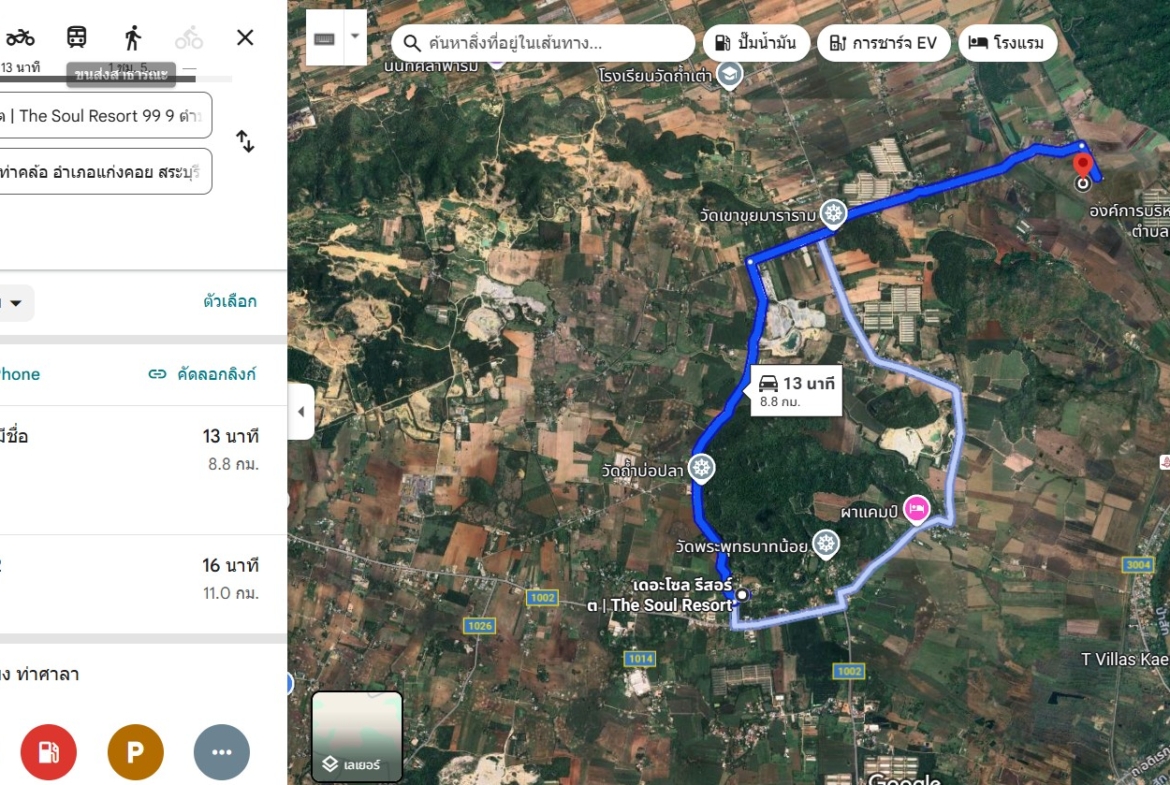1170x785 pixels.
Task: Switch to walking directions
Action: point(133,38)
